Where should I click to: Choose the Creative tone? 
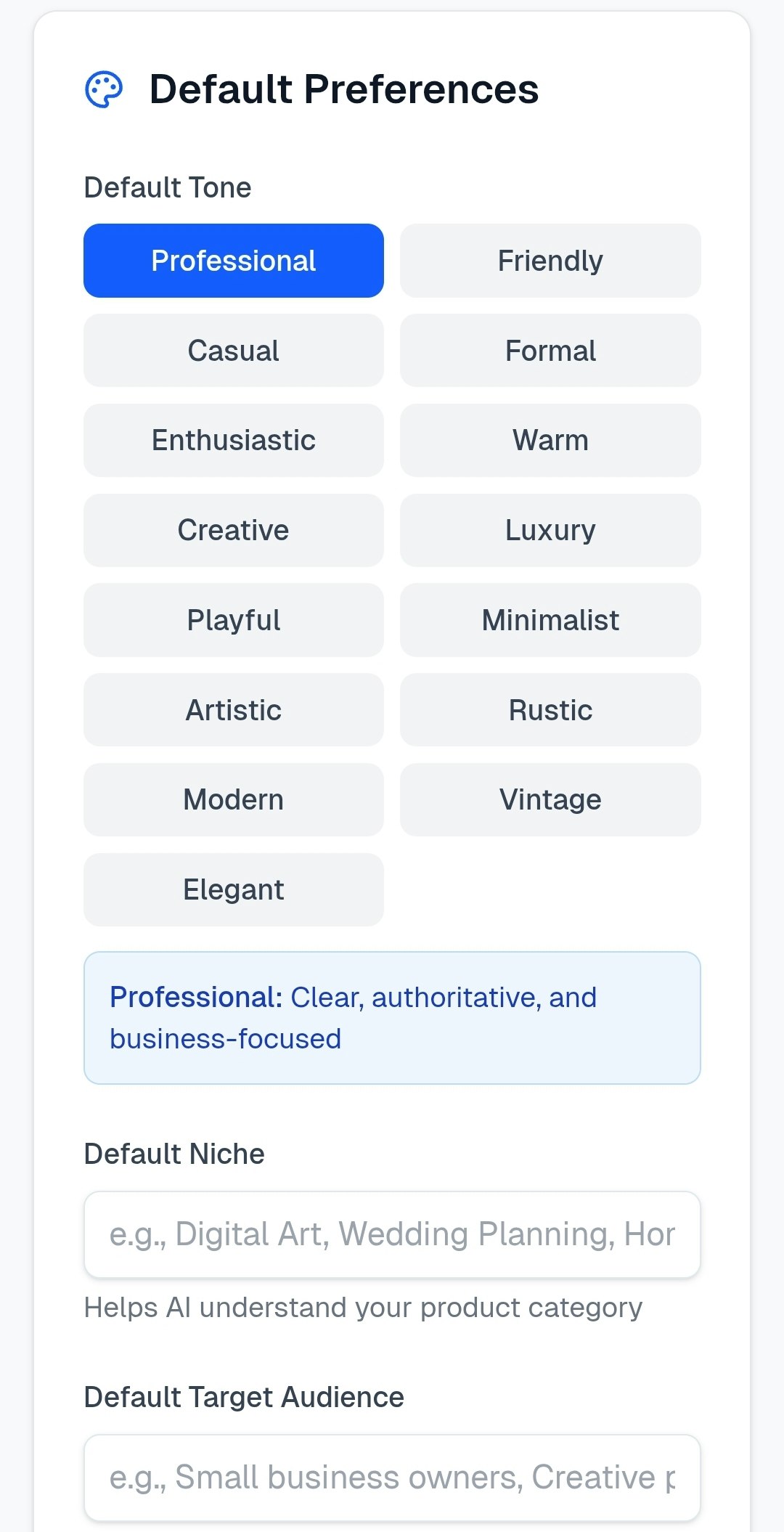233,530
